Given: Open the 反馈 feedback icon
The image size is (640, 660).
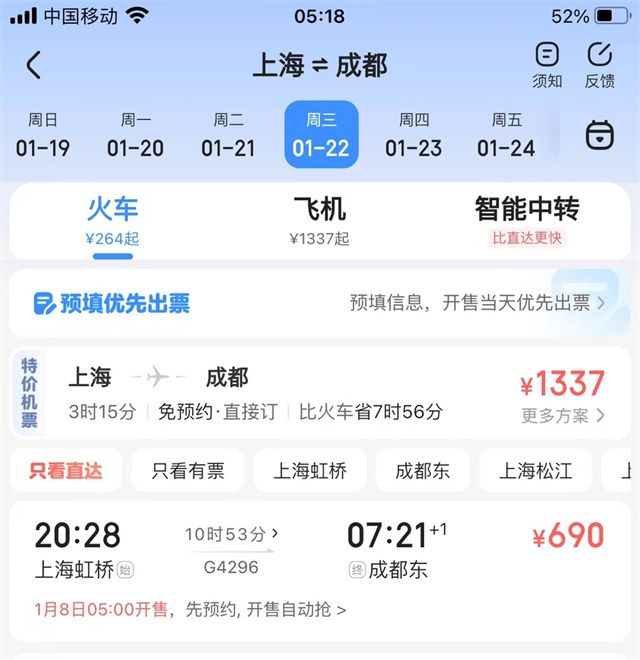Looking at the screenshot, I should pos(600,65).
